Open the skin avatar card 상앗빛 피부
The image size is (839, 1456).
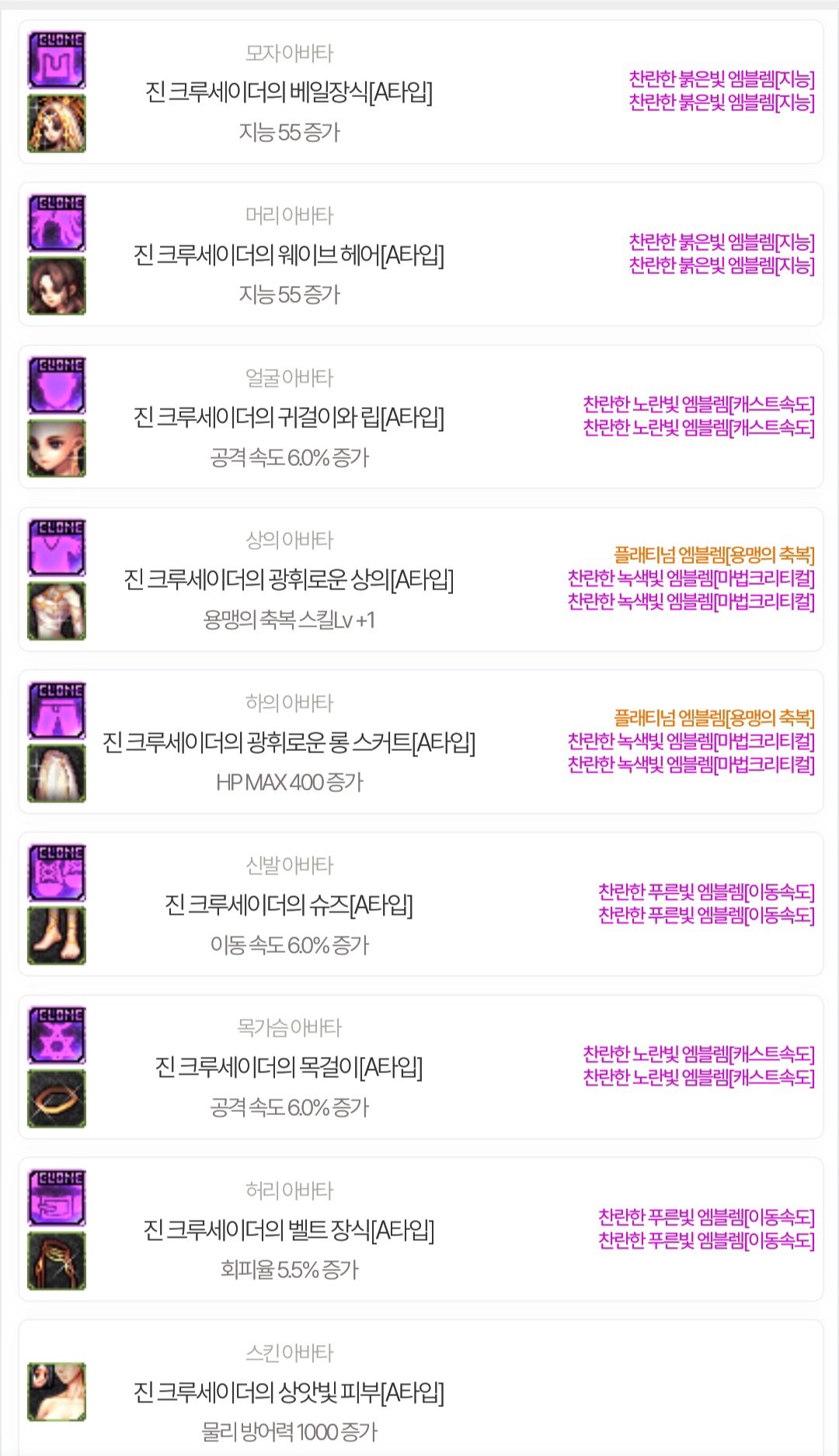point(289,1392)
